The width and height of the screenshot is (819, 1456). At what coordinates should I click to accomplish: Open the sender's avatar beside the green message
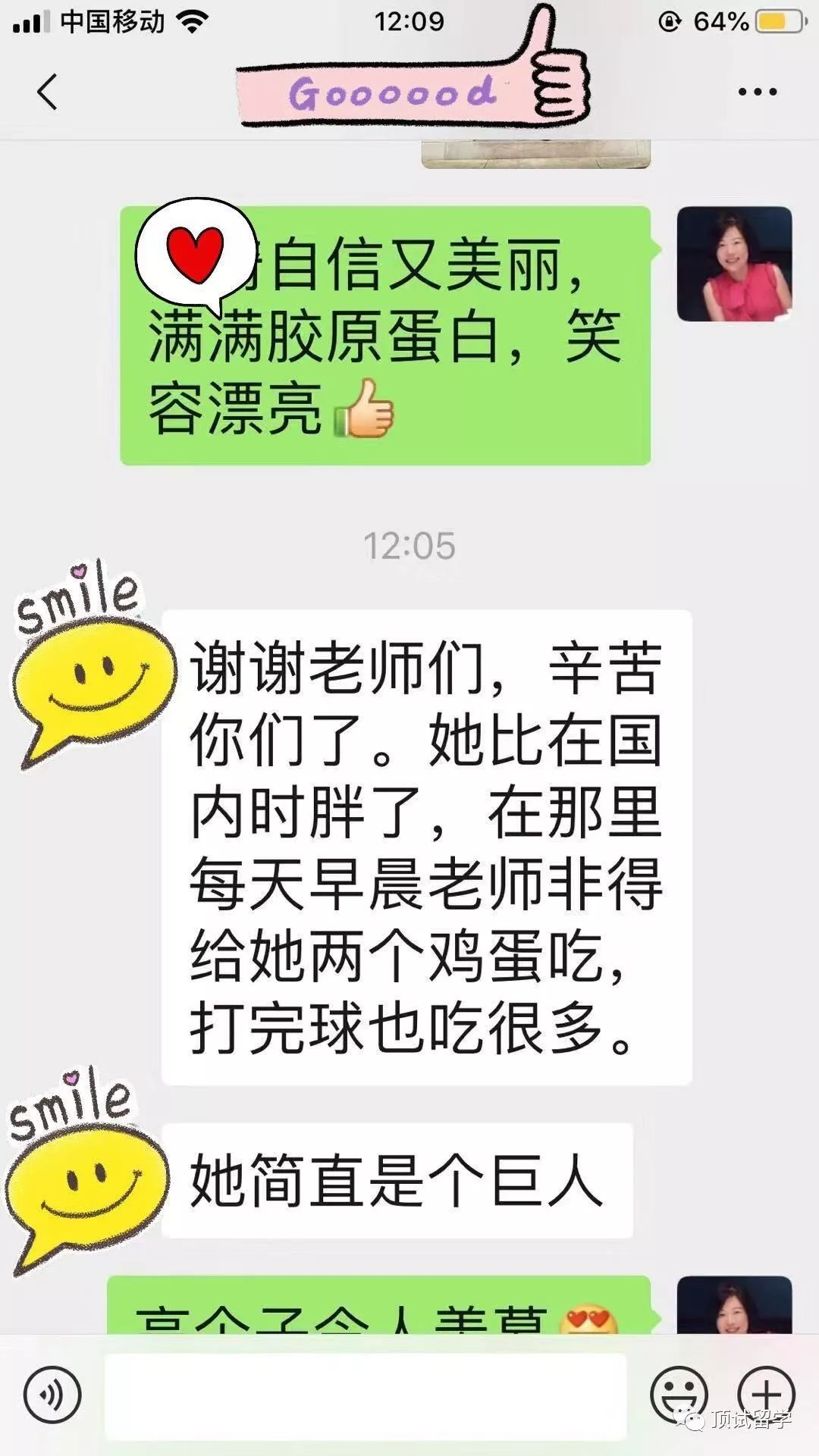[734, 264]
